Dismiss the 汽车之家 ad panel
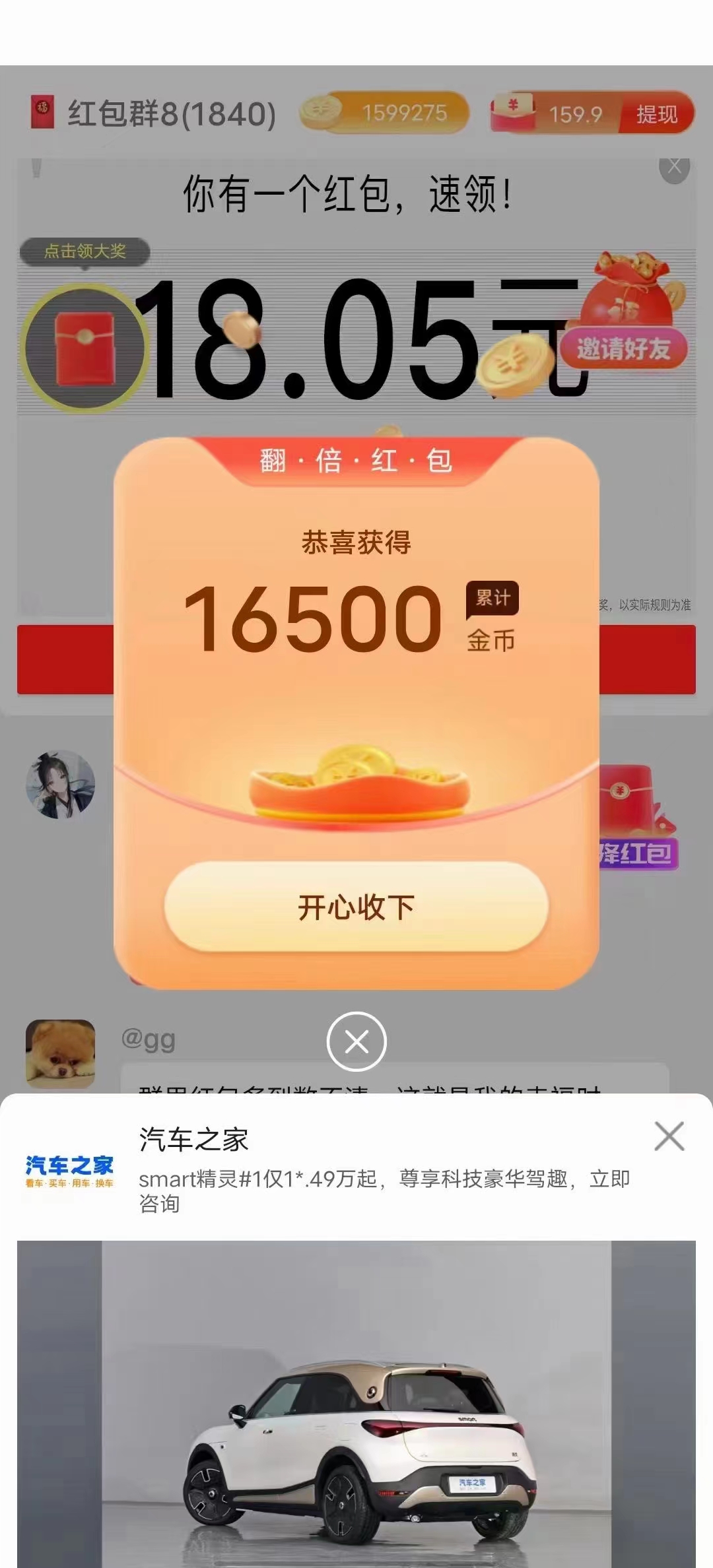This screenshot has height=1568, width=713. pyautogui.click(x=669, y=1136)
